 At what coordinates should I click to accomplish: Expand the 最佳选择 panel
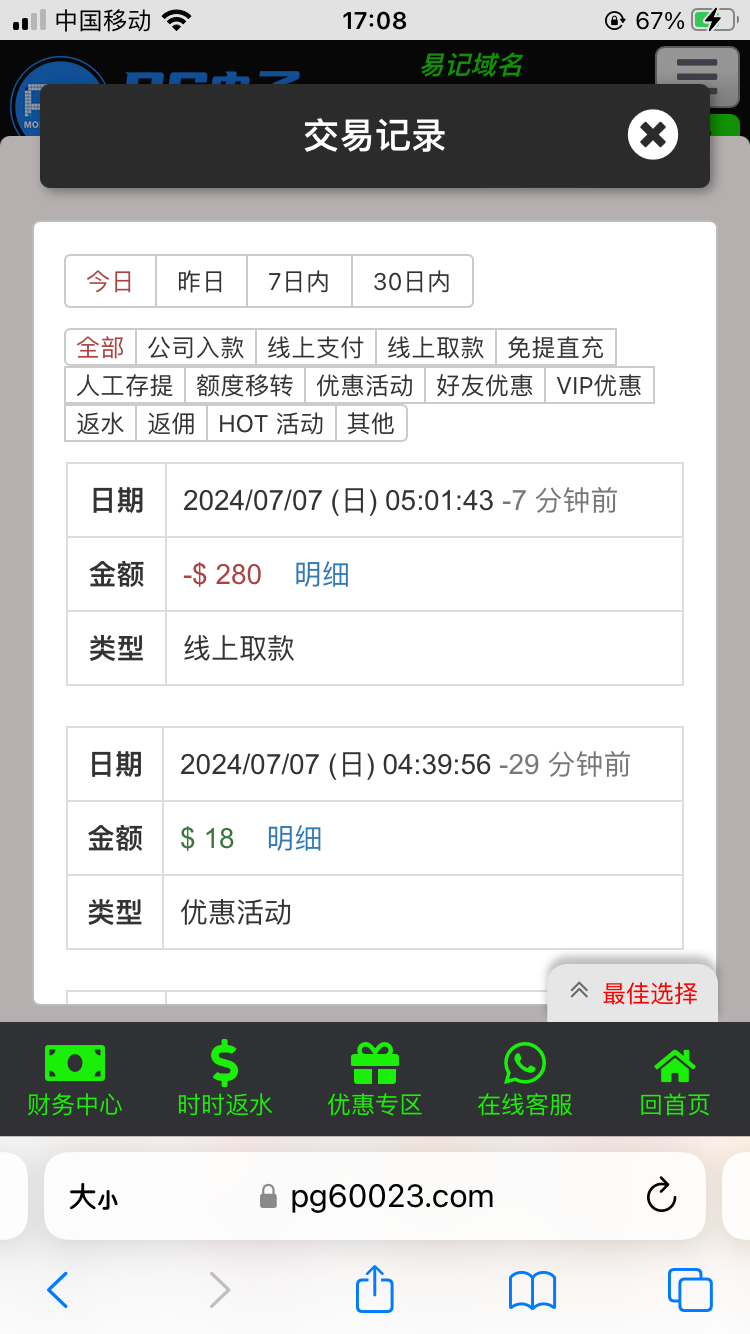pyautogui.click(x=633, y=993)
